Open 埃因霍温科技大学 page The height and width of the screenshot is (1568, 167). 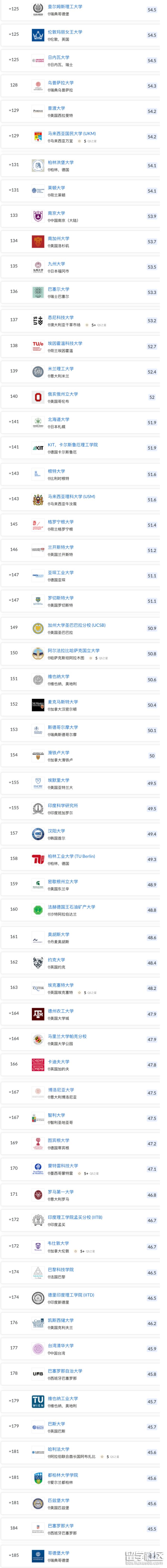[x=65, y=343]
